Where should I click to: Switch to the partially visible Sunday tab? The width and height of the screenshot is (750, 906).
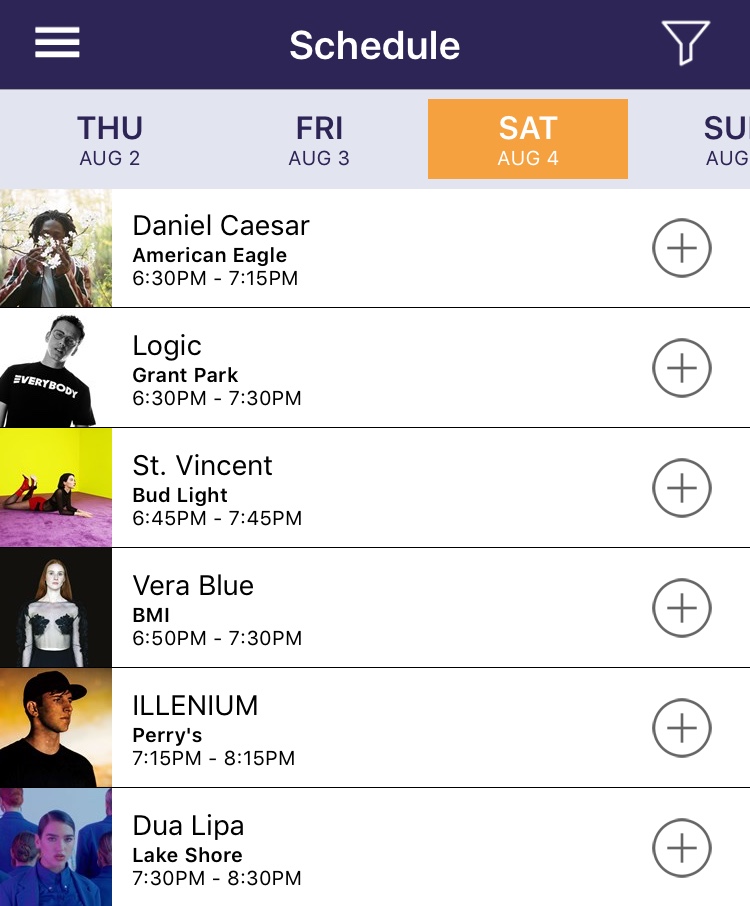(725, 140)
